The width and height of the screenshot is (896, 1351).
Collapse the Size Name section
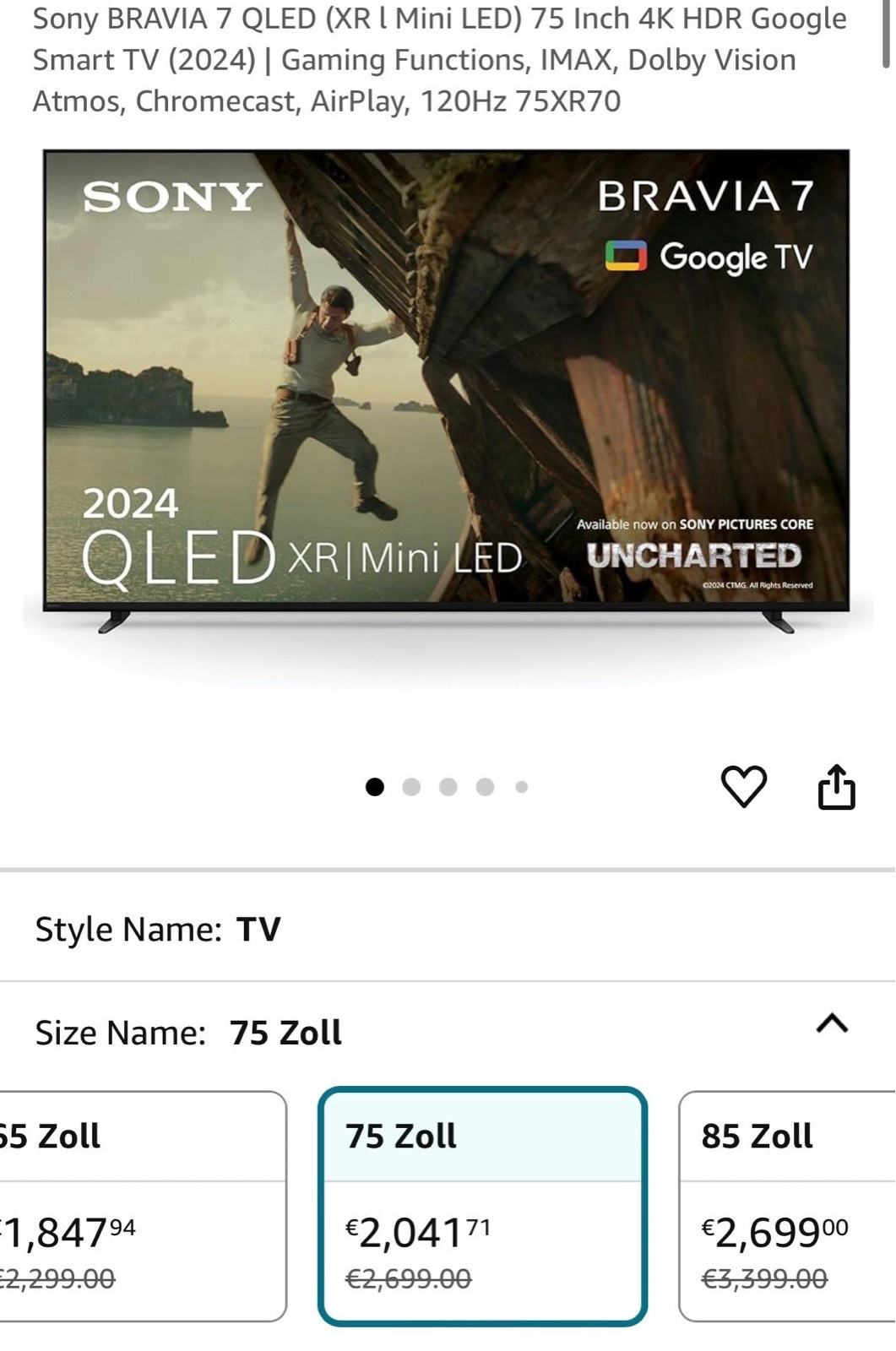833,1025
